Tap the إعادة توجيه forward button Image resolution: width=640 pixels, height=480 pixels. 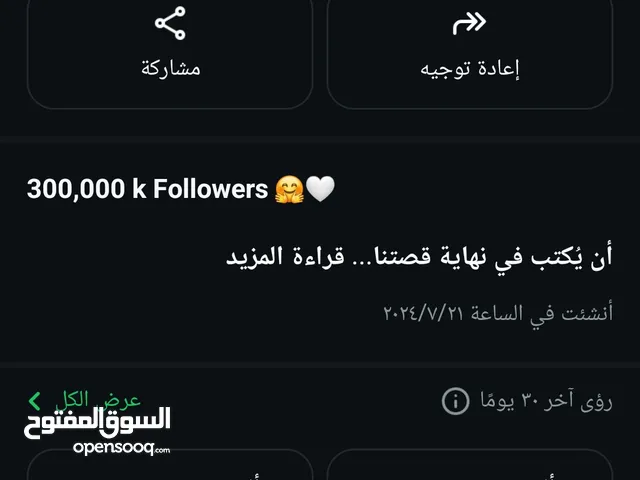469,45
